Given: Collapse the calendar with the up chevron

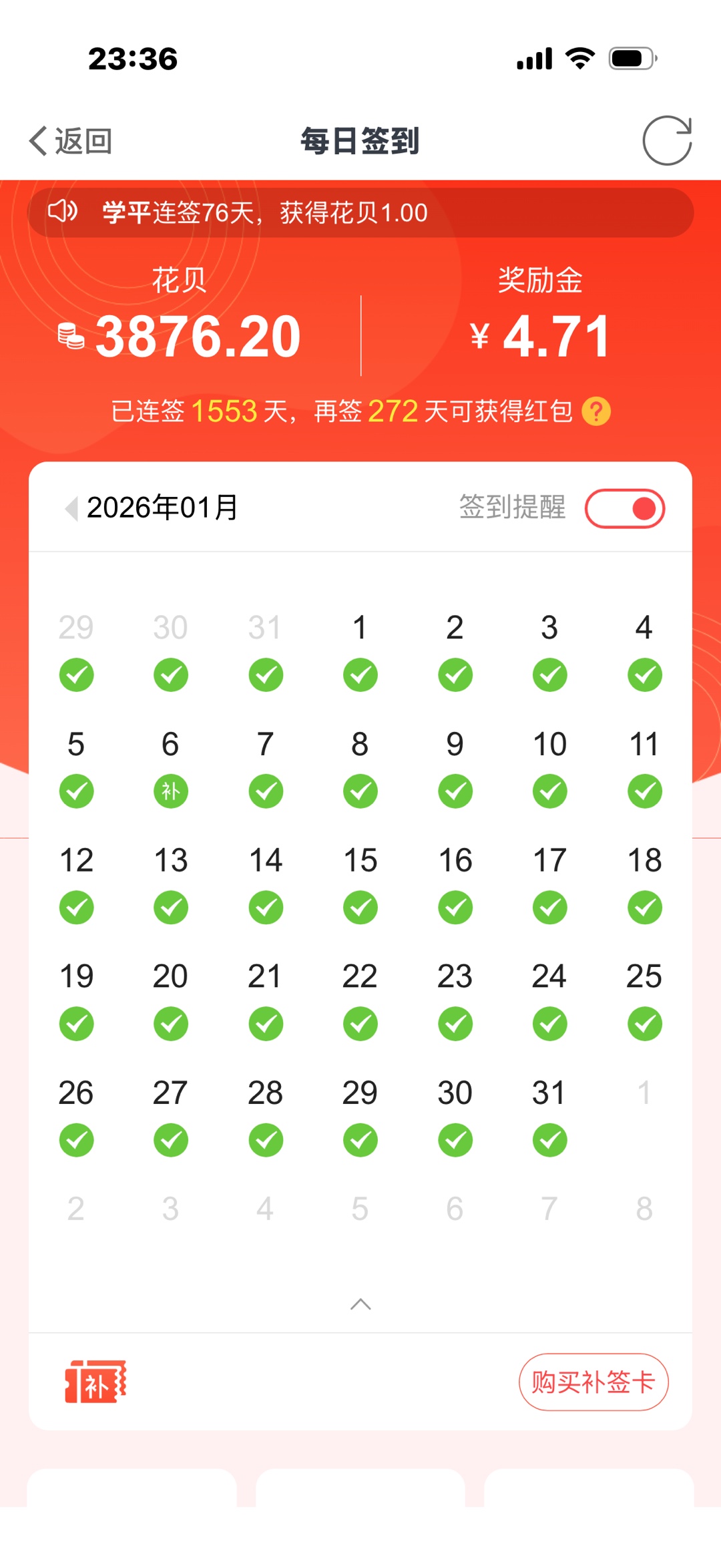Looking at the screenshot, I should click(360, 1304).
